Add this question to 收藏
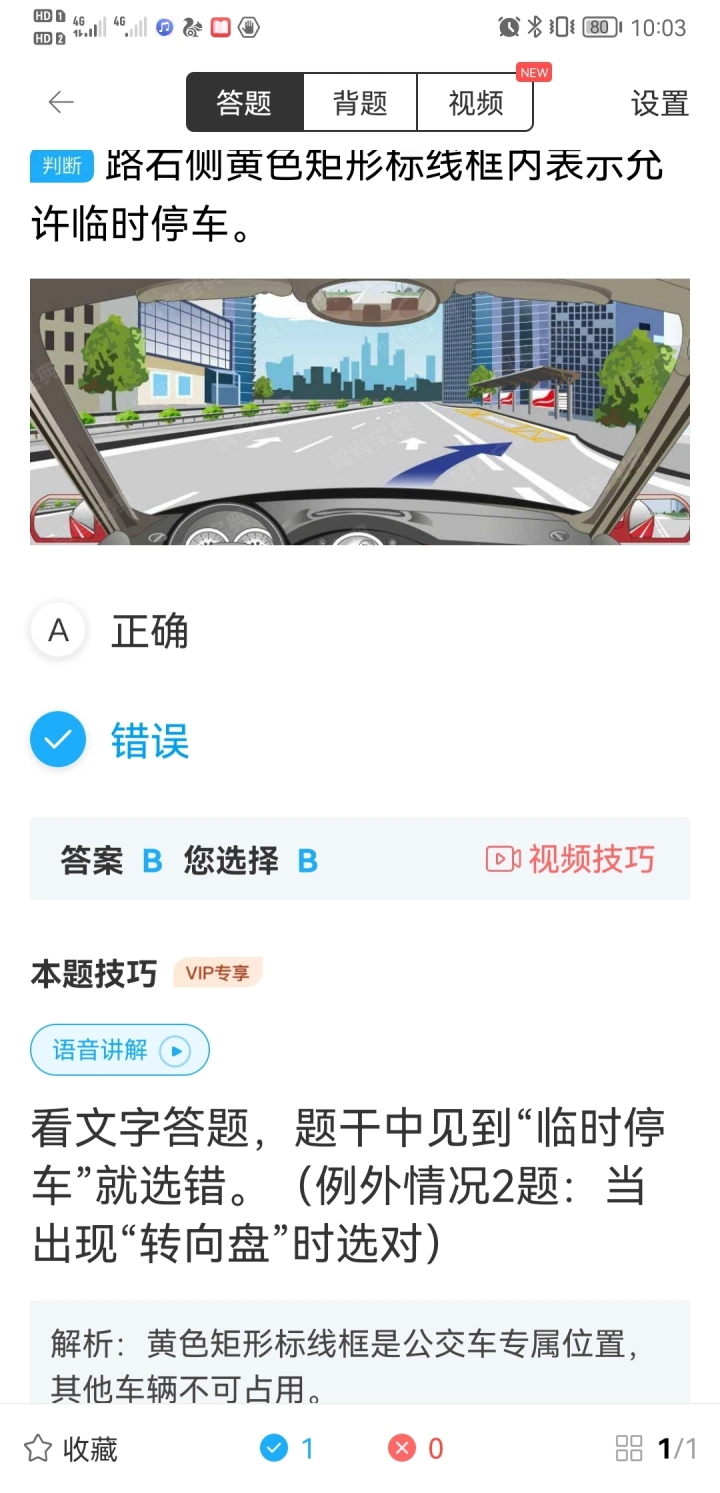720x1493 pixels. click(x=70, y=1449)
